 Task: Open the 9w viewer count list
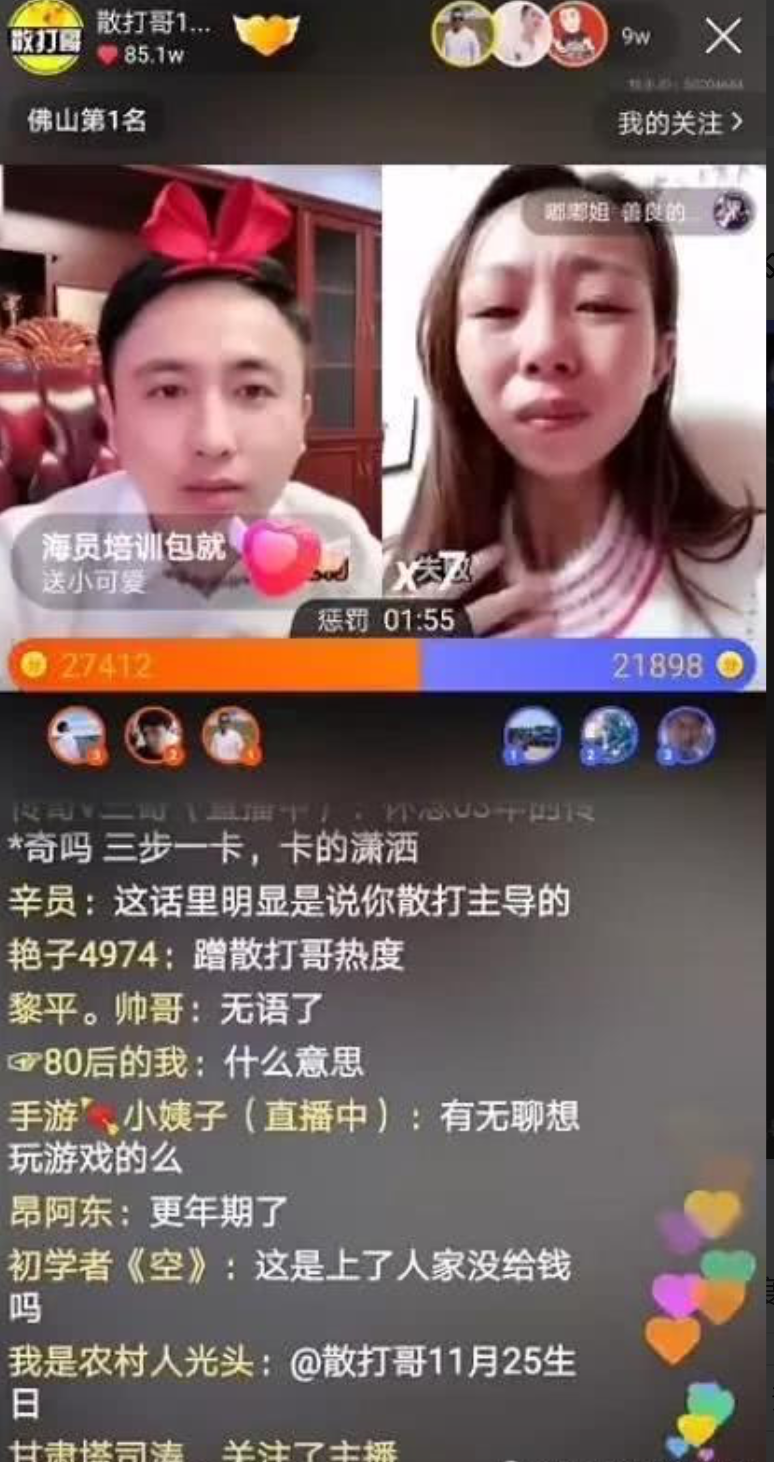636,37
